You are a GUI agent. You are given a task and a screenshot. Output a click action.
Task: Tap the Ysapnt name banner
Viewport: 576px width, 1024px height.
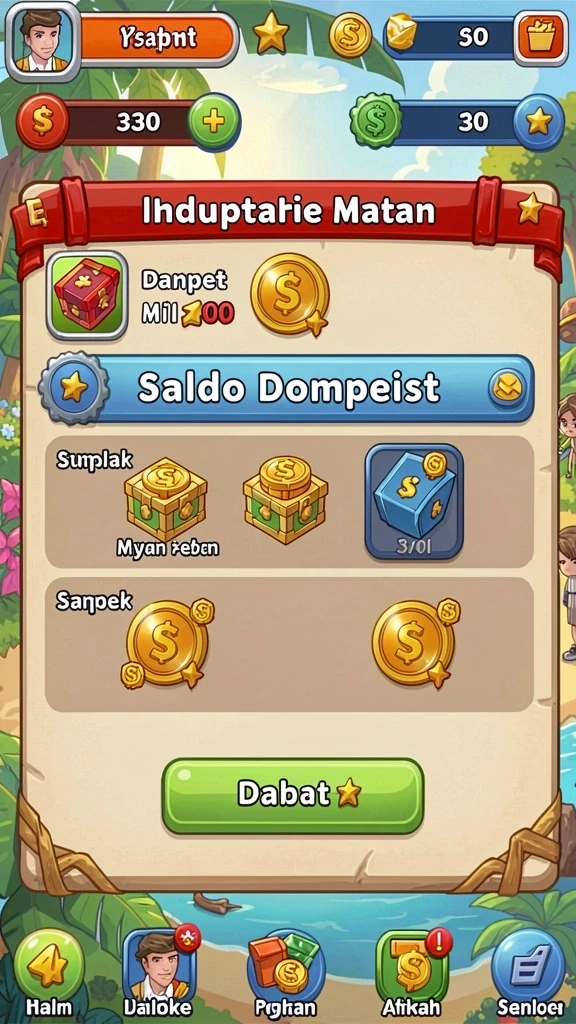click(158, 38)
